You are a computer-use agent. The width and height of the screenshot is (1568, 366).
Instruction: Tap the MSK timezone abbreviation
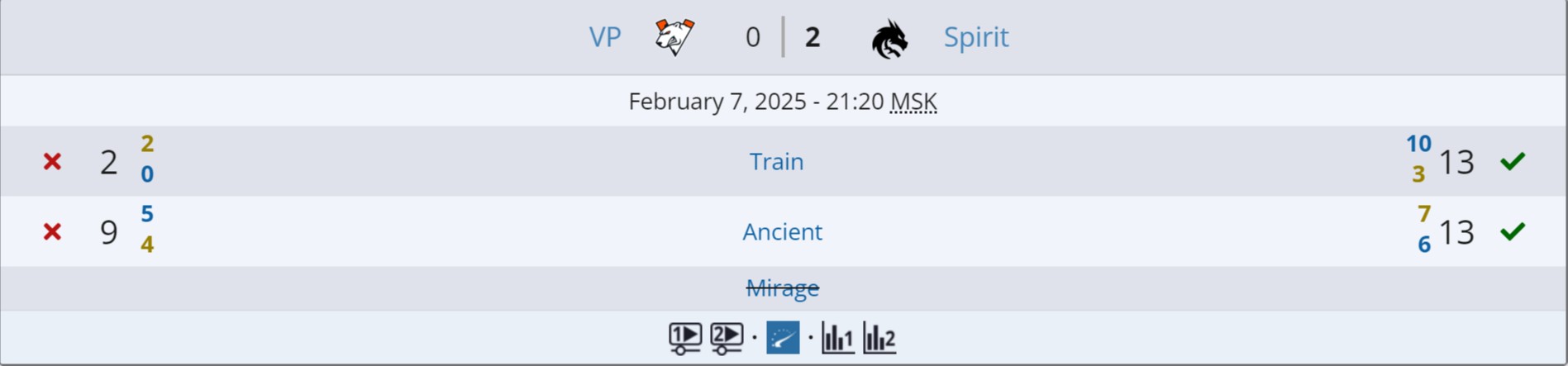(913, 102)
